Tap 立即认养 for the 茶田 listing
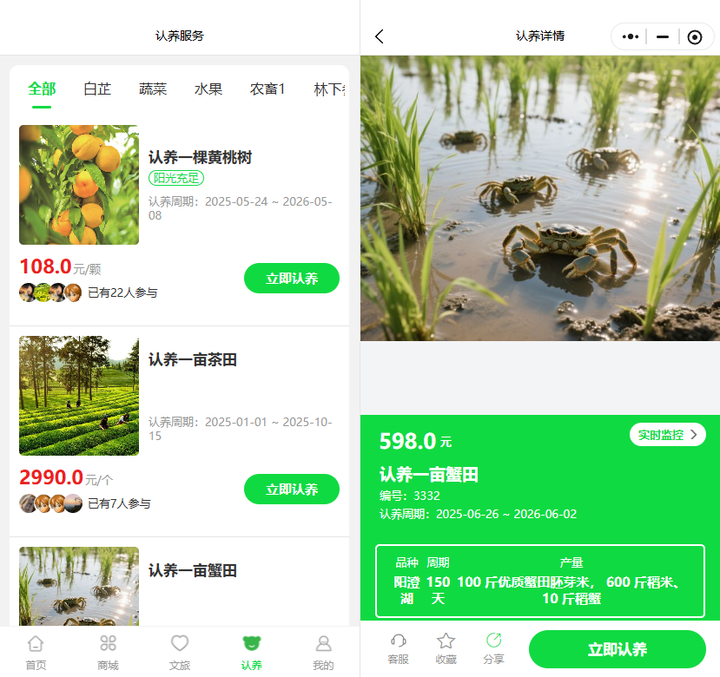 point(291,489)
